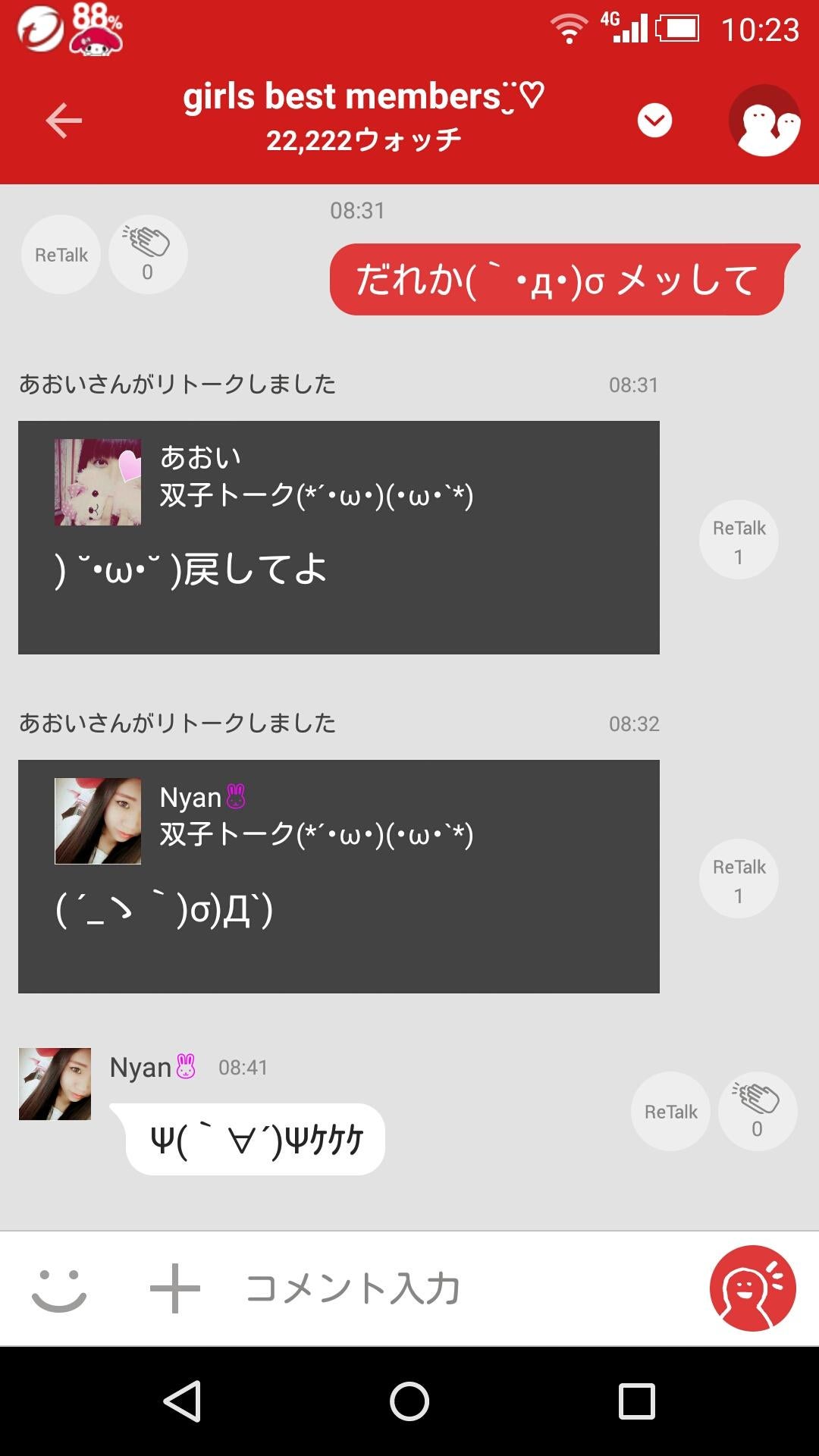Open the emoji sticker picker
Viewport: 819px width, 1456px height.
click(59, 1288)
